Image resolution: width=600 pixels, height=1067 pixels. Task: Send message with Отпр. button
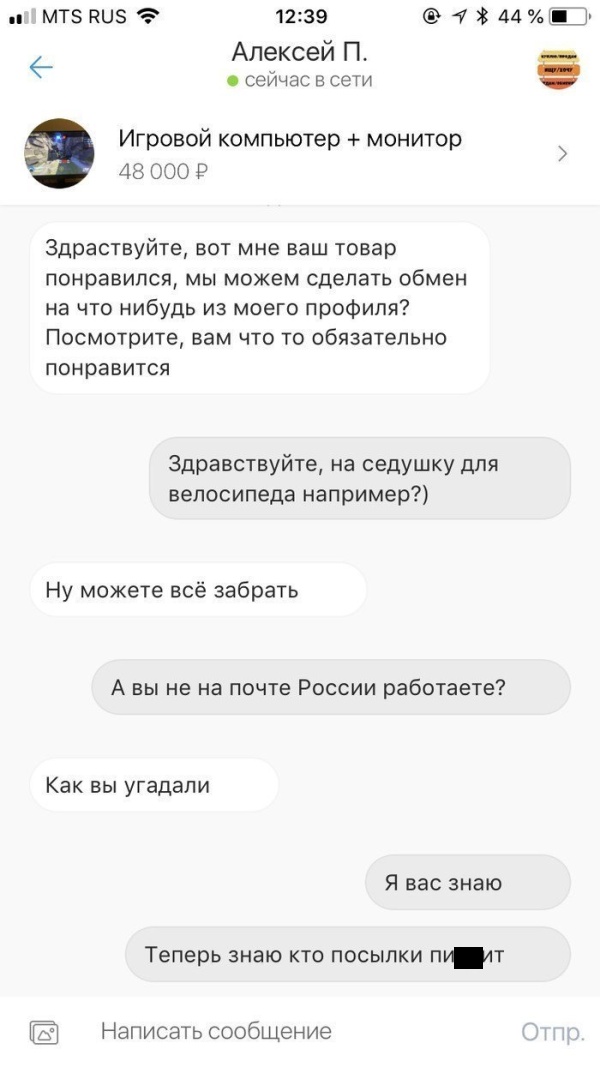pos(552,1032)
